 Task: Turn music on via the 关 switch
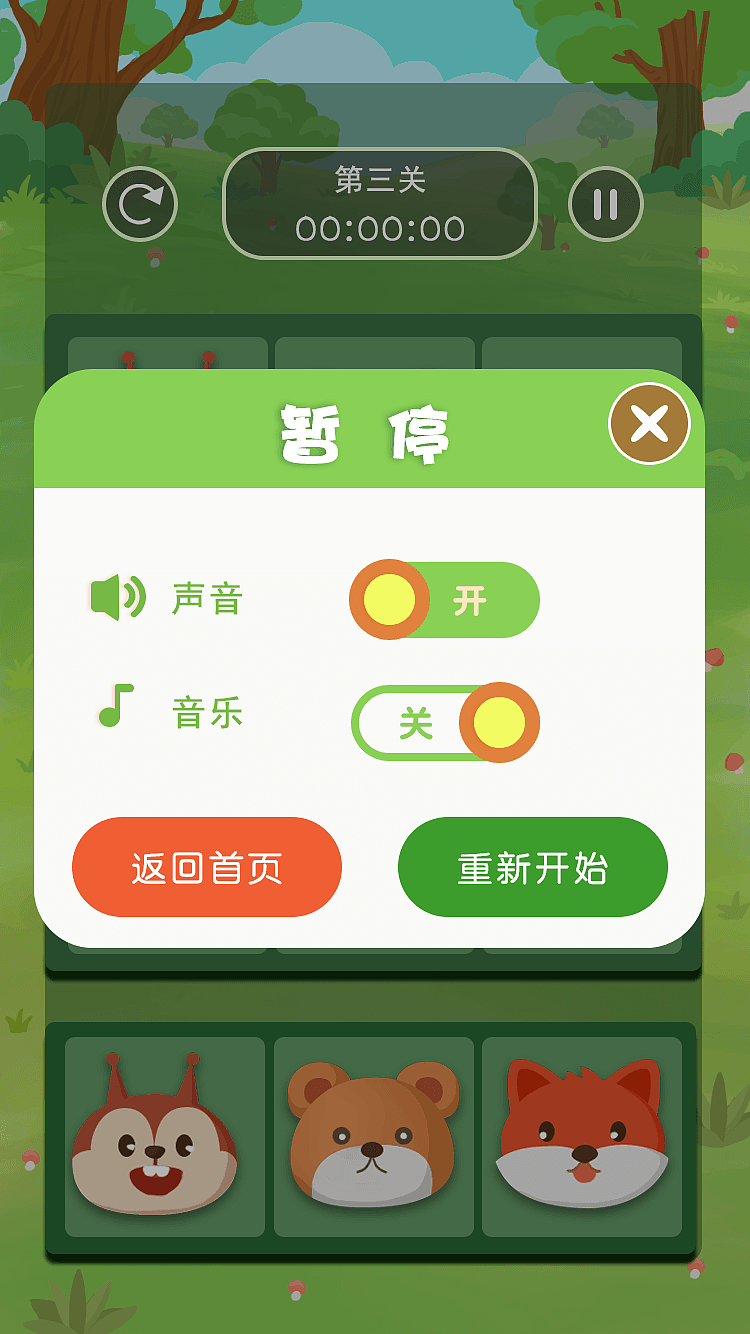click(445, 722)
